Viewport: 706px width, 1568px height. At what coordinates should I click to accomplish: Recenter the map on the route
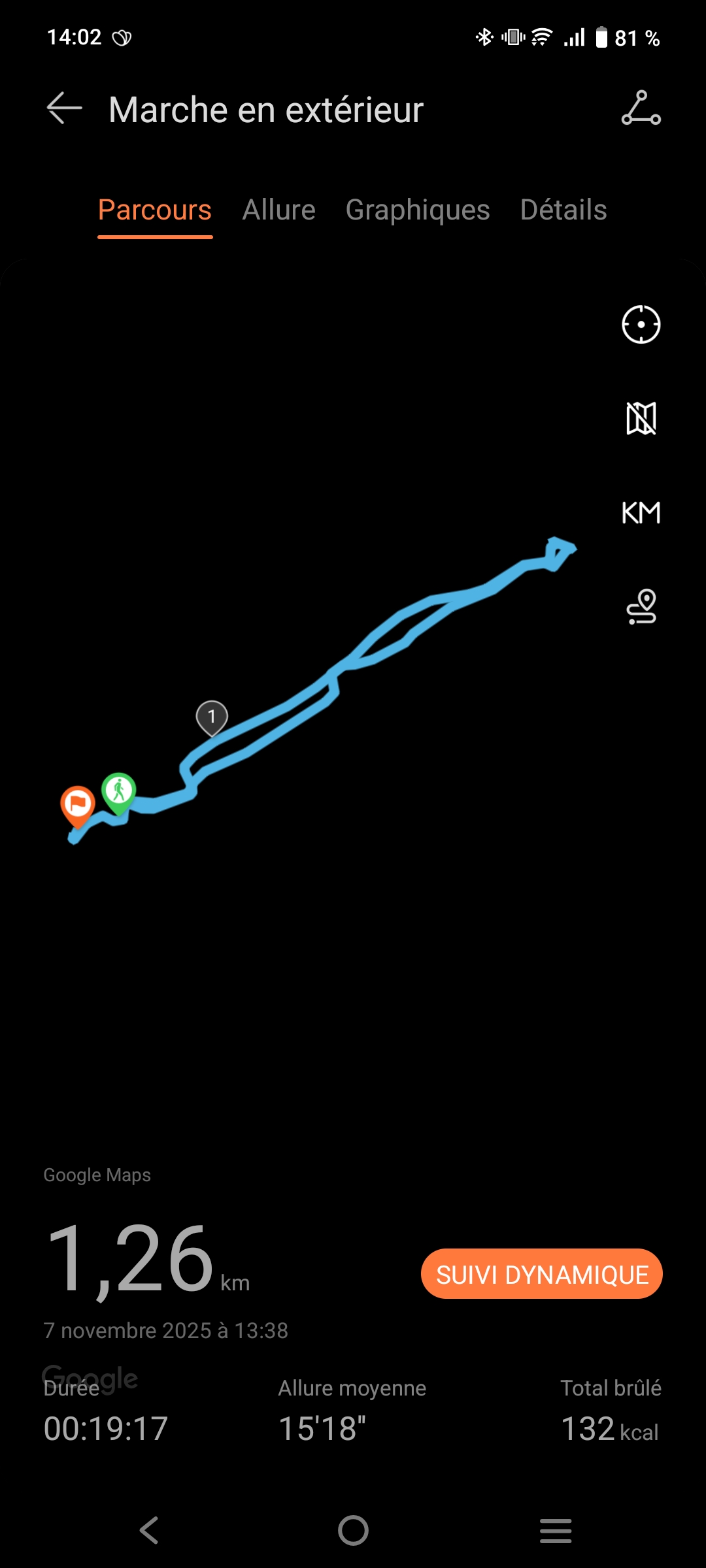point(641,324)
